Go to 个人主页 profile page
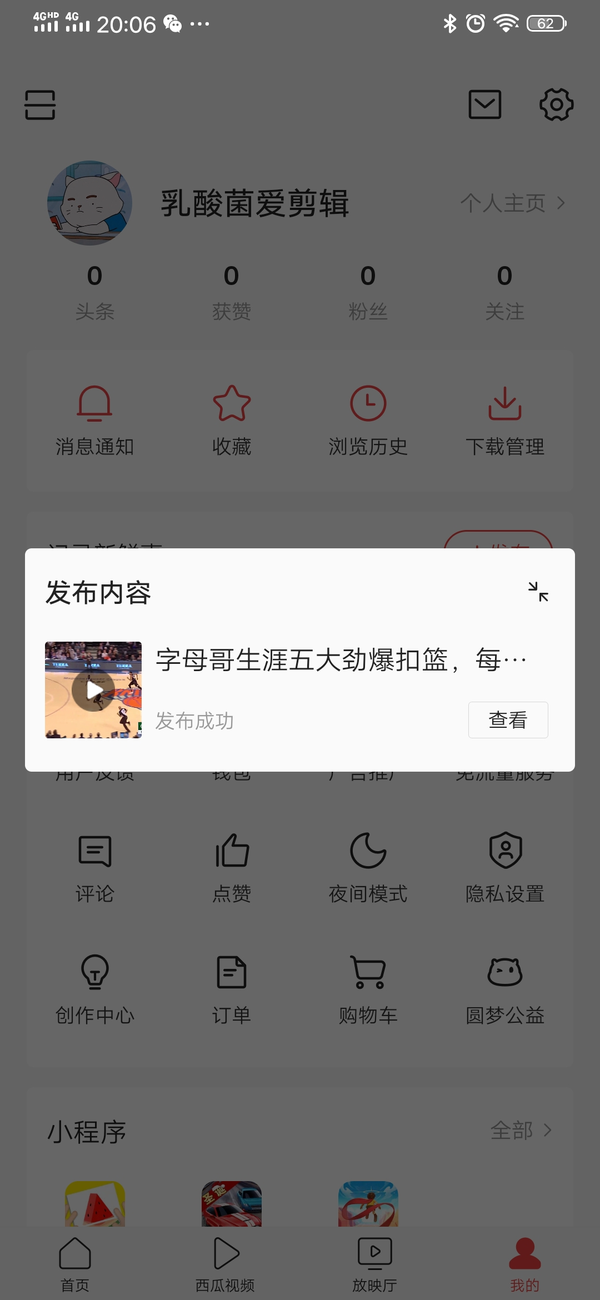 512,203
